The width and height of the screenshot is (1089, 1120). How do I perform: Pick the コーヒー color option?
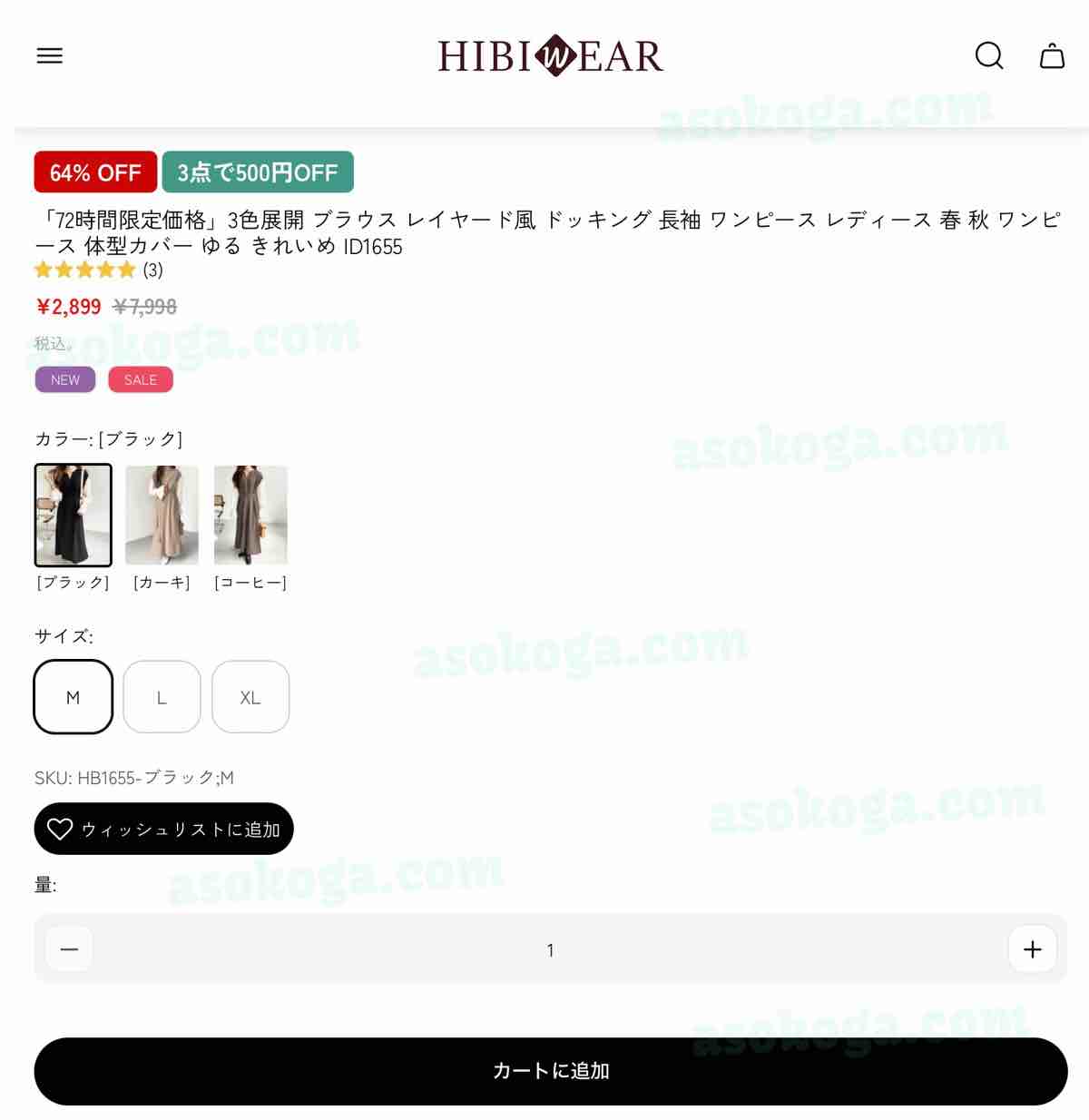click(x=250, y=515)
